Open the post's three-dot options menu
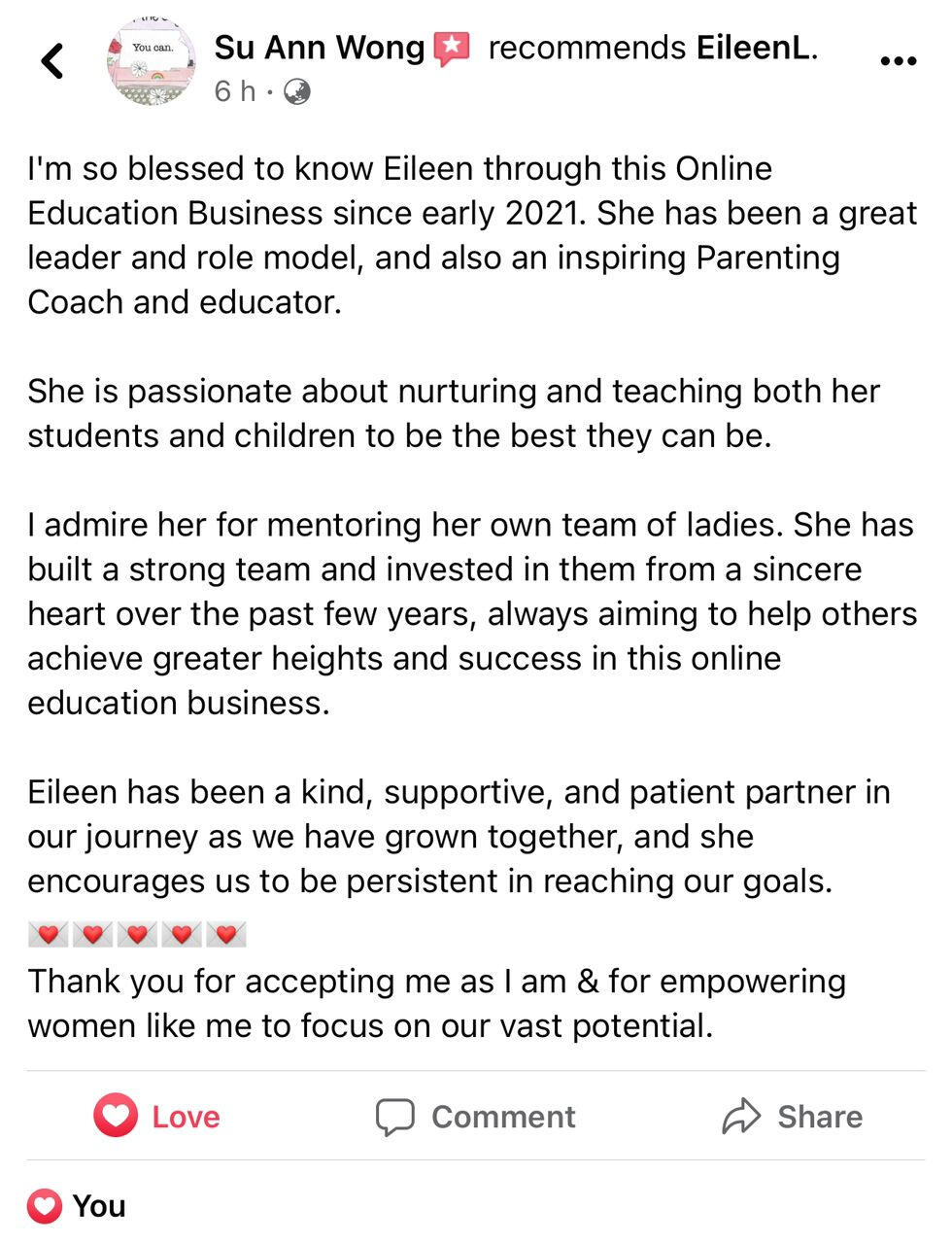Image resolution: width=952 pixels, height=1244 pixels. click(x=898, y=60)
